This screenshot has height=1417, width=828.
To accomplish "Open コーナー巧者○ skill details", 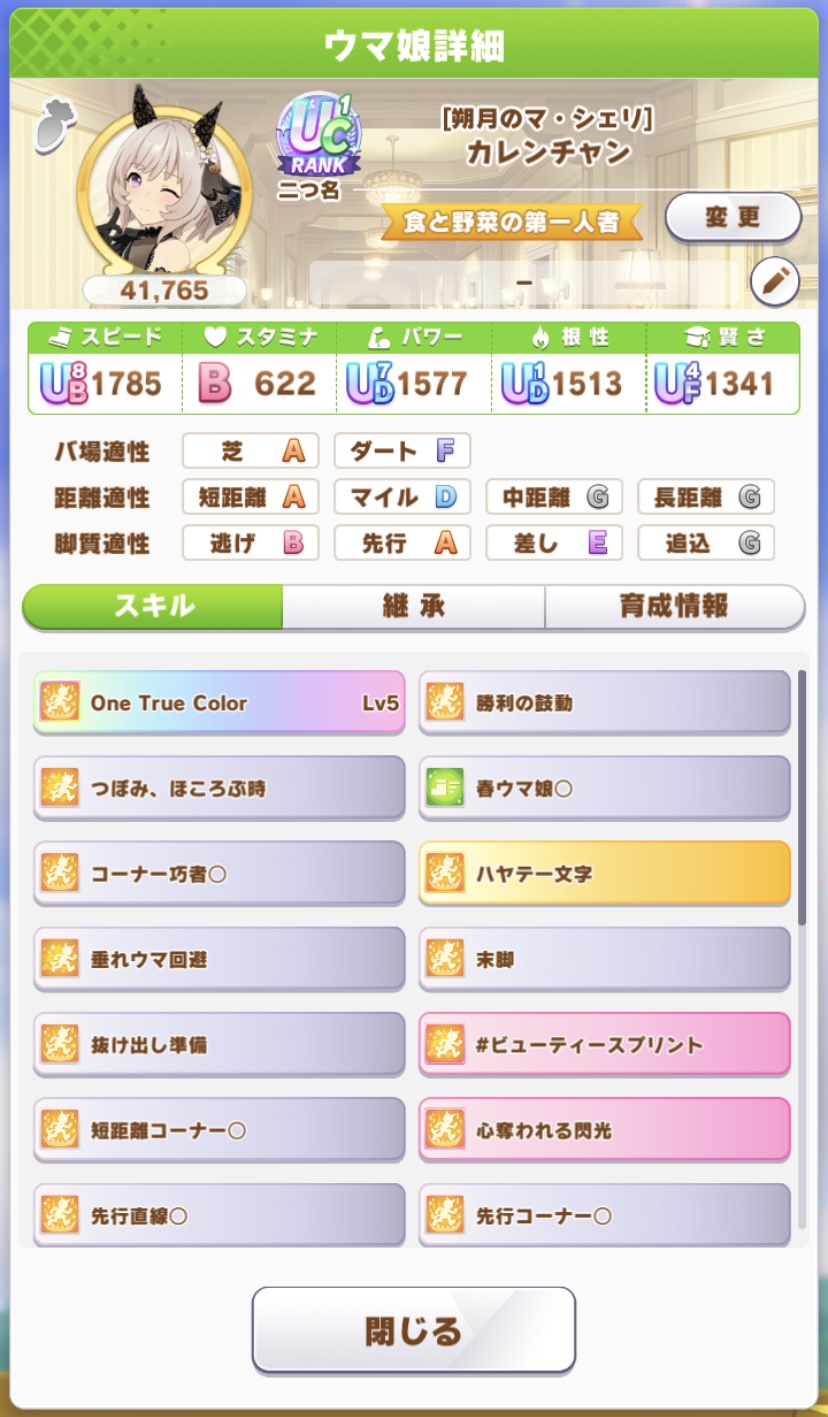I will pyautogui.click(x=219, y=874).
